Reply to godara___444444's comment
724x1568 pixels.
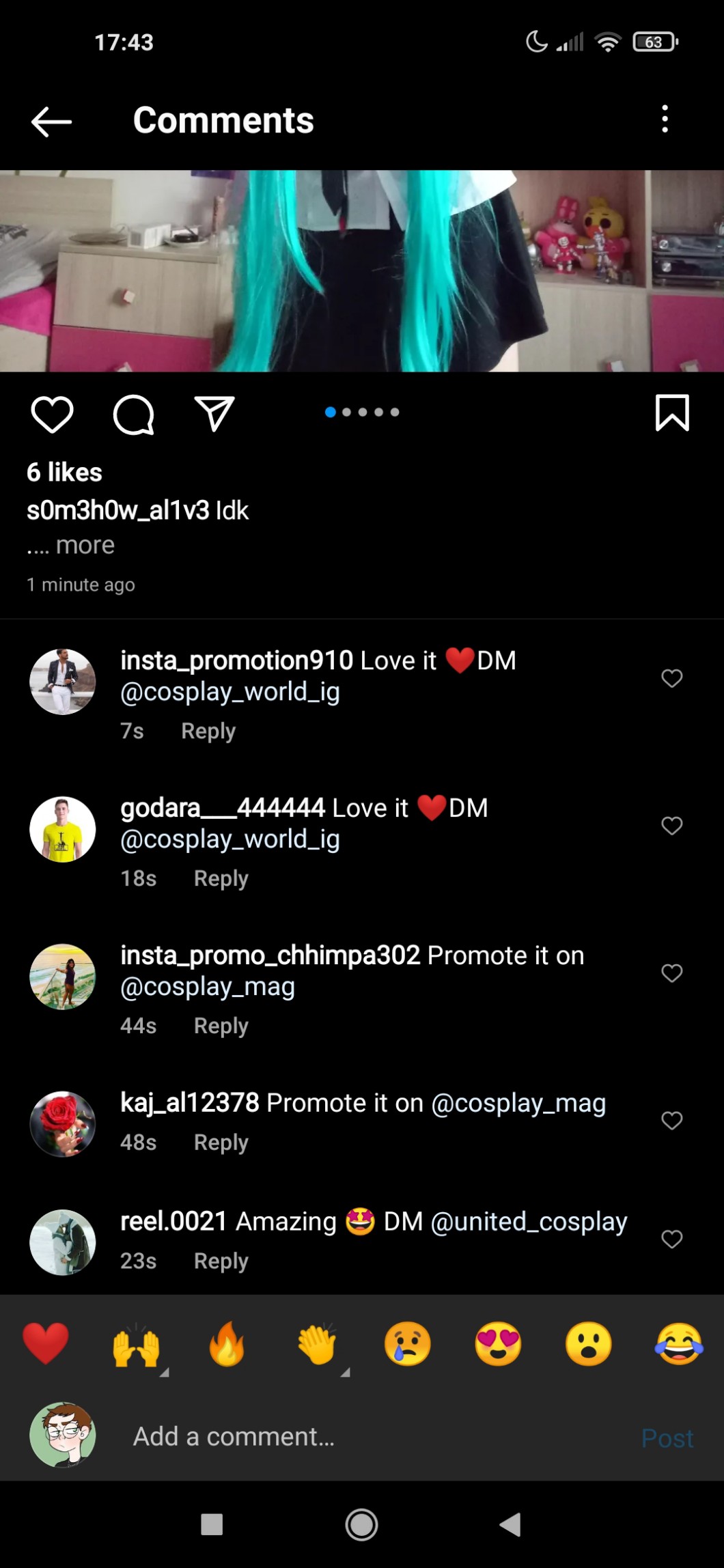(221, 878)
